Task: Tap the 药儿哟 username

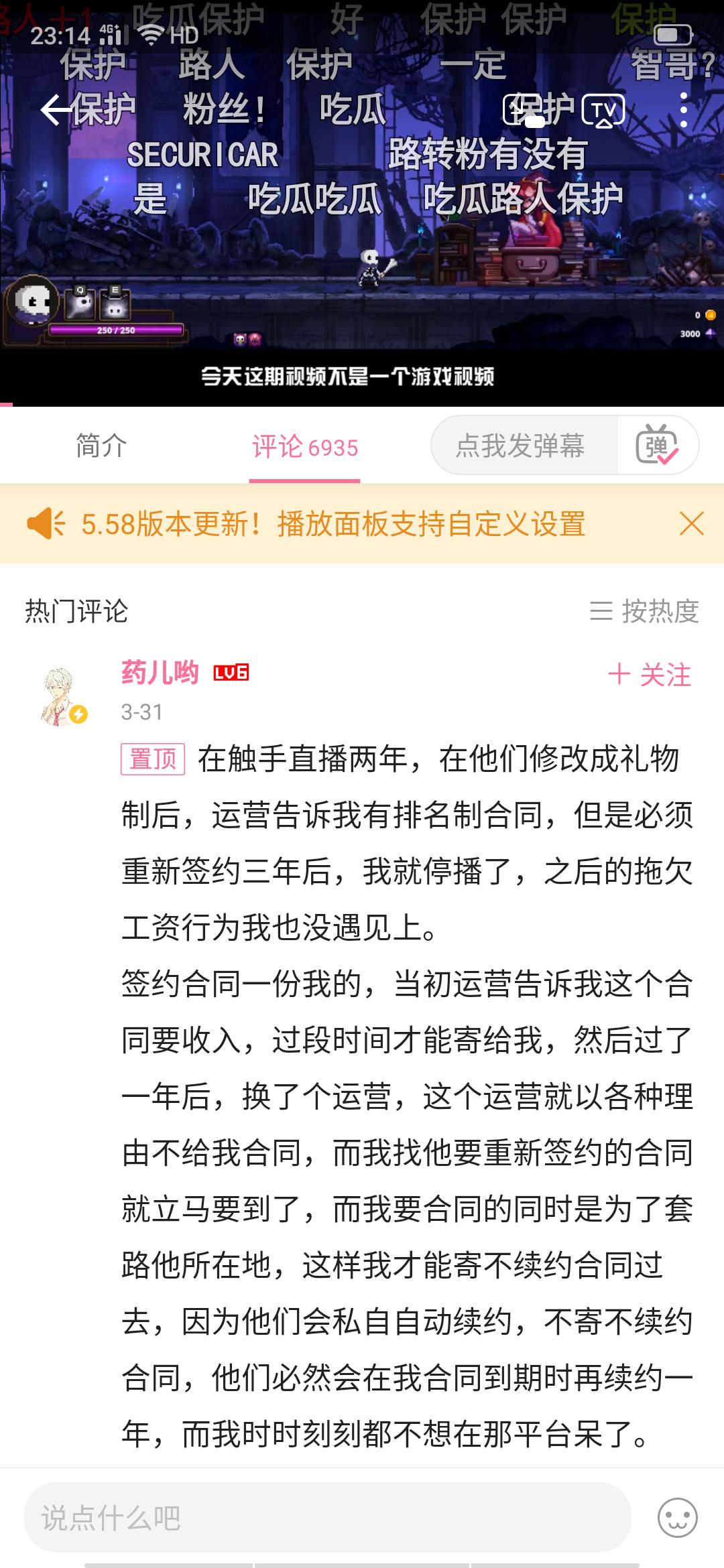Action: (160, 672)
